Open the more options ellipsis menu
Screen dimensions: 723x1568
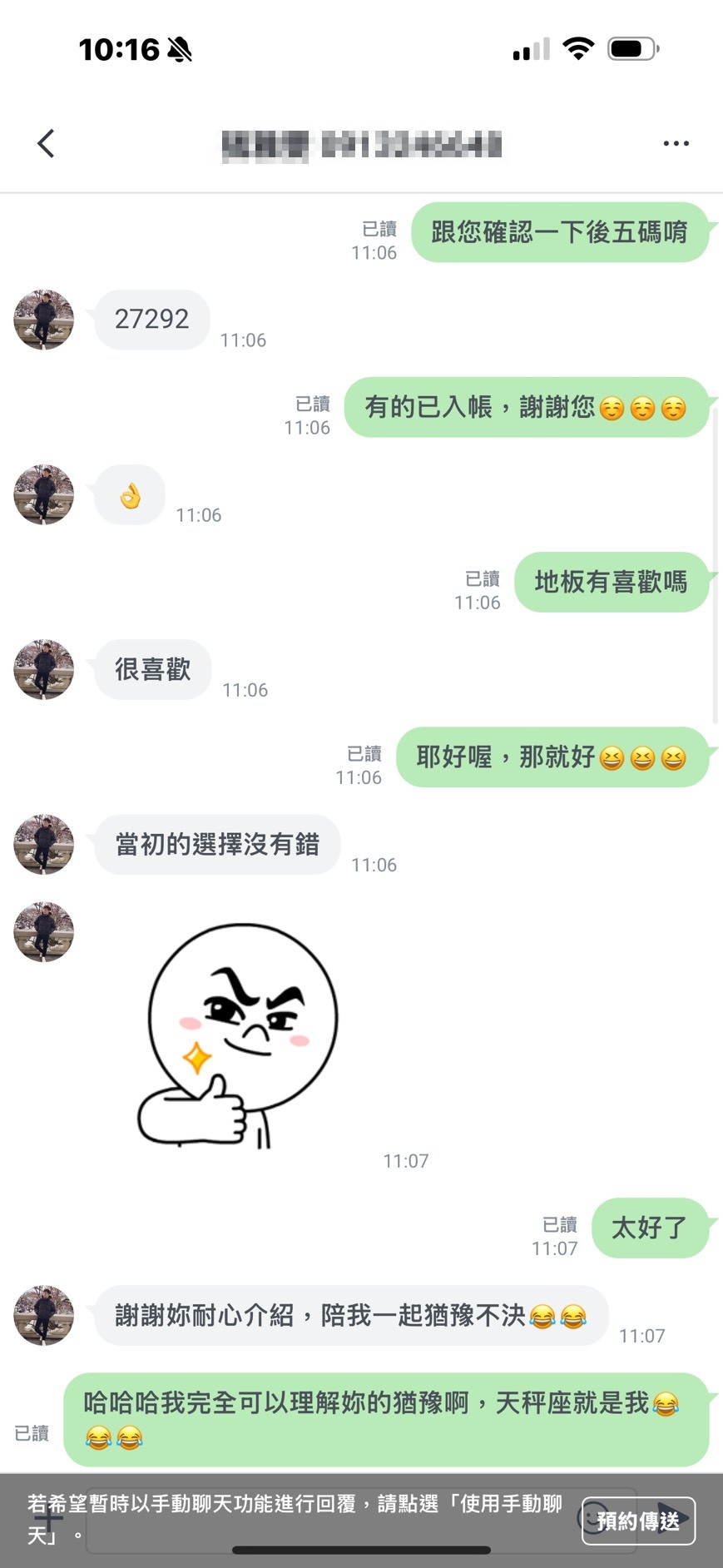(x=676, y=142)
